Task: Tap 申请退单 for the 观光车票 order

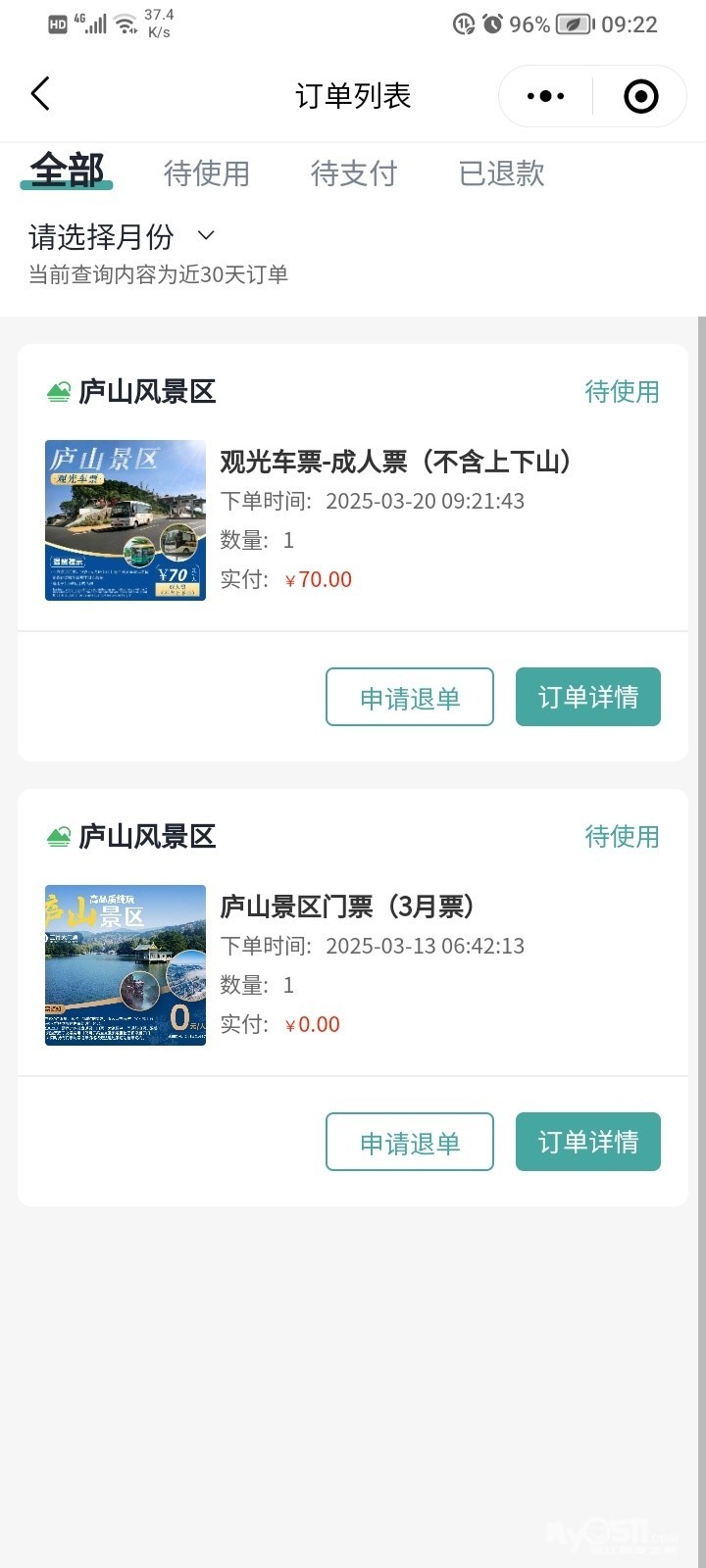Action: click(x=410, y=697)
